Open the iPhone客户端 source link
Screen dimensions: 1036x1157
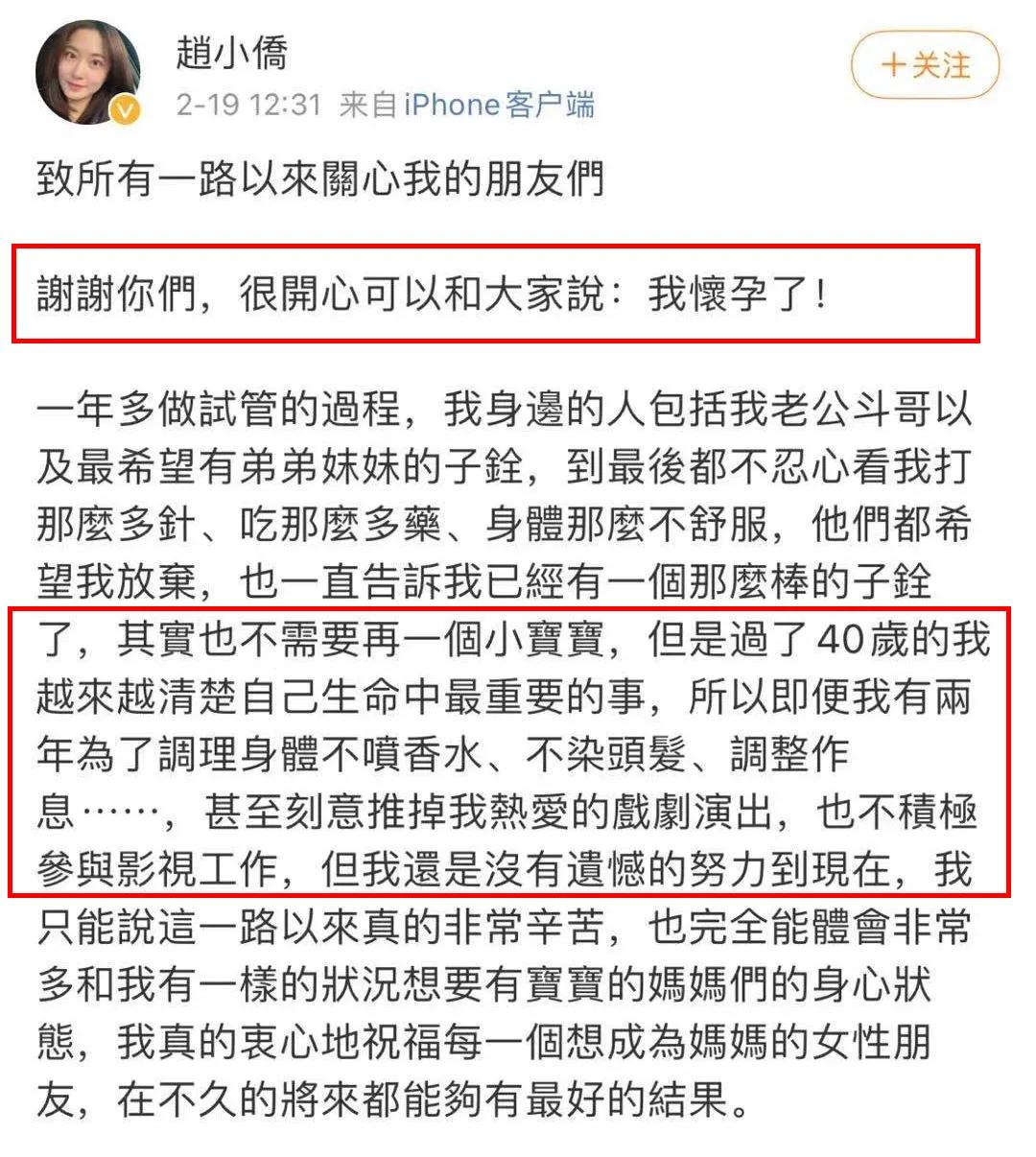(x=498, y=104)
